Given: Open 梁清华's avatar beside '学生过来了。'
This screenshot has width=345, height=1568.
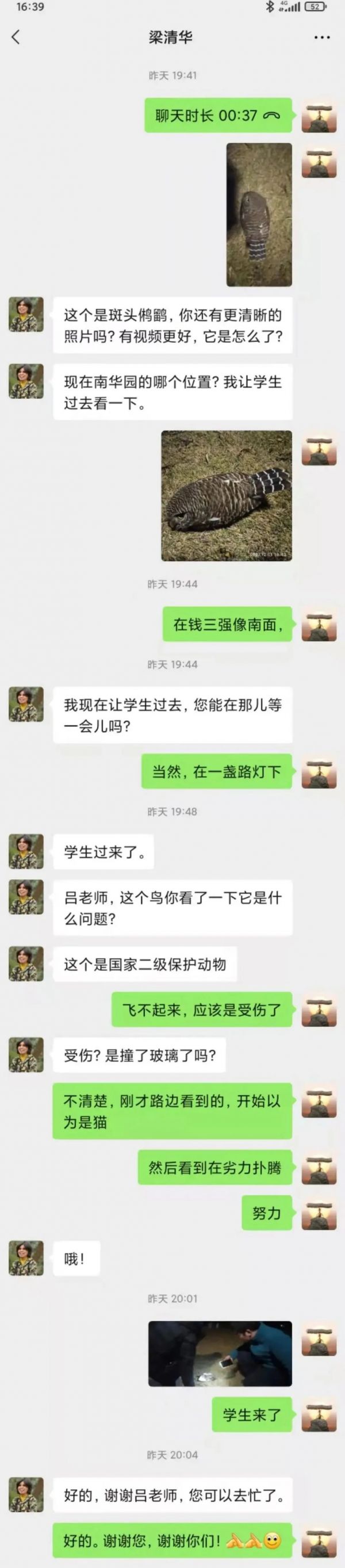Looking at the screenshot, I should tap(26, 851).
